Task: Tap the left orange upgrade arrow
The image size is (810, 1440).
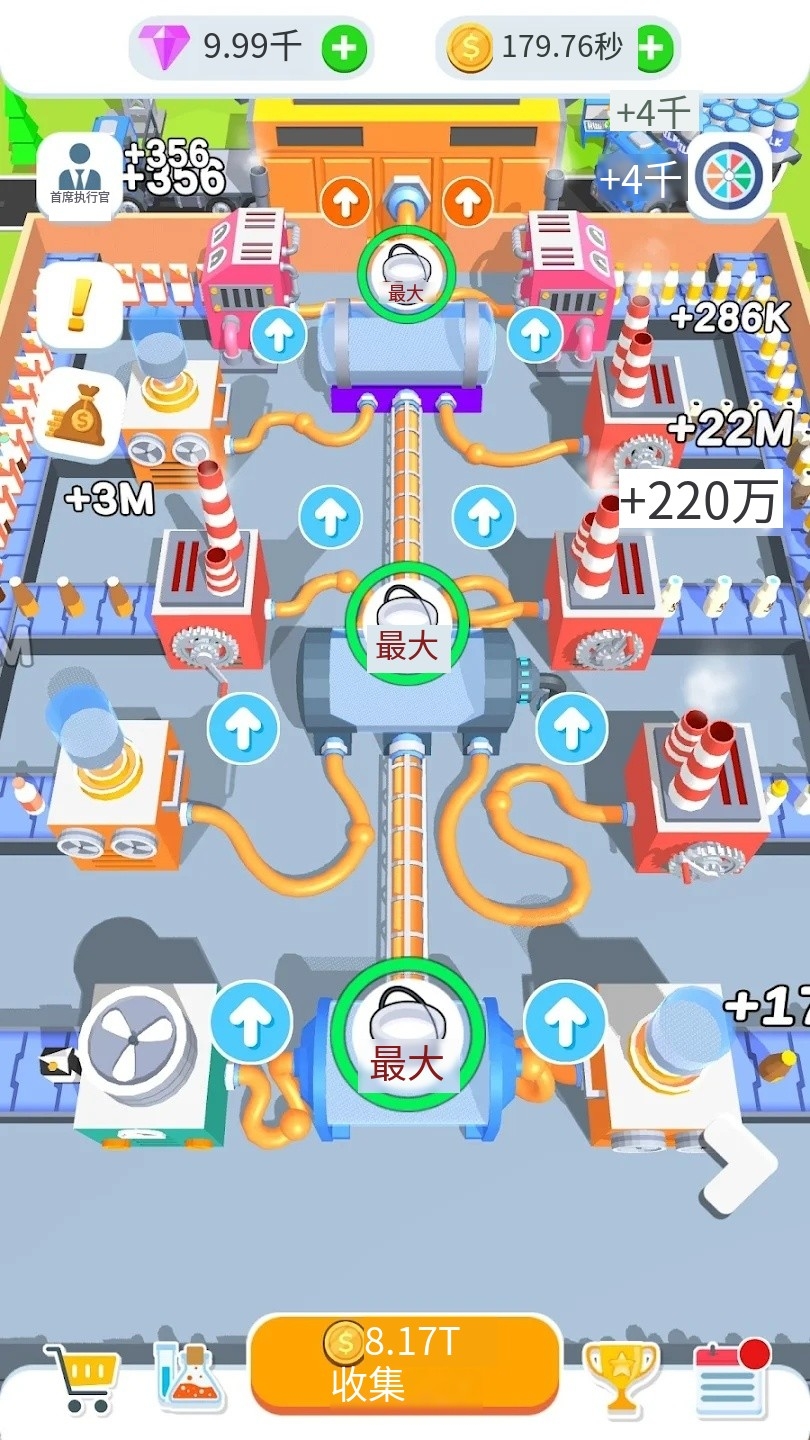Action: click(x=345, y=203)
